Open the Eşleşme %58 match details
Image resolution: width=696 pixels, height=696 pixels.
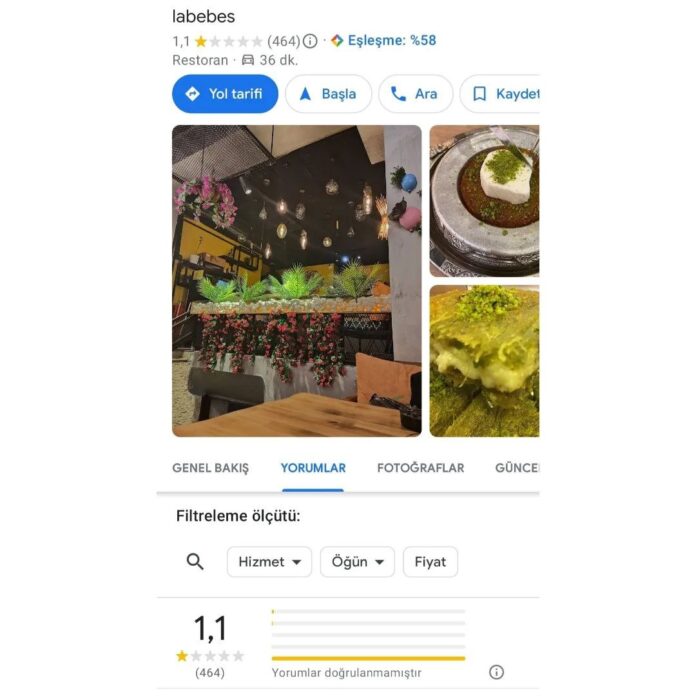385,41
